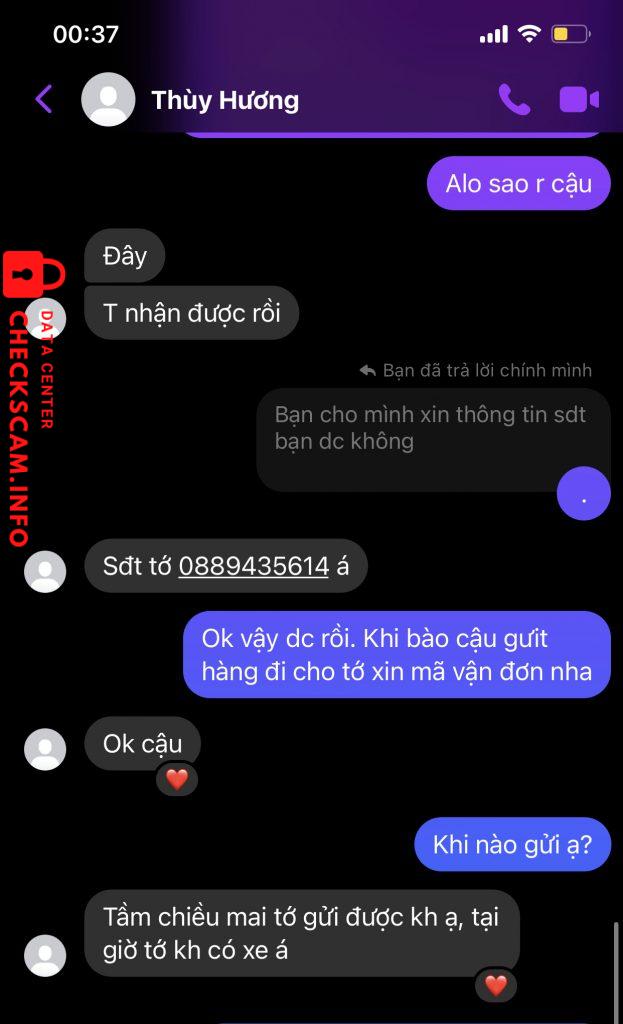View heart reaction on 'Ok cậu' message
The image size is (623, 1024).
177,779
